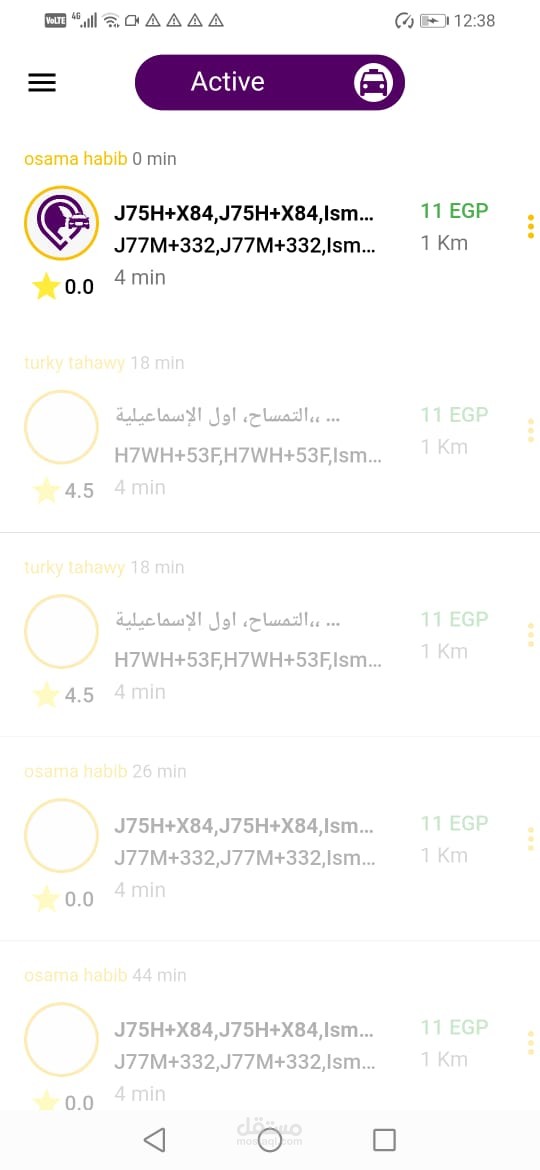Open the hamburger drawer menu
The image size is (540, 1170).
(43, 83)
